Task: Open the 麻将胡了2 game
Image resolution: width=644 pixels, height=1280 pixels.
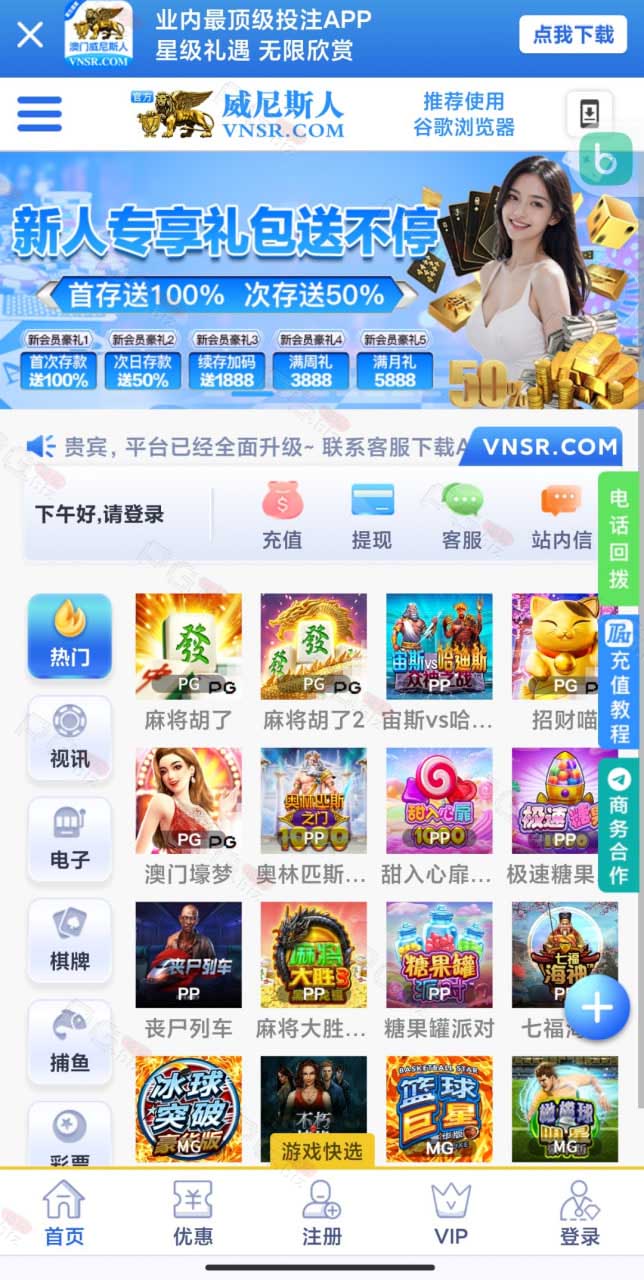Action: click(314, 662)
